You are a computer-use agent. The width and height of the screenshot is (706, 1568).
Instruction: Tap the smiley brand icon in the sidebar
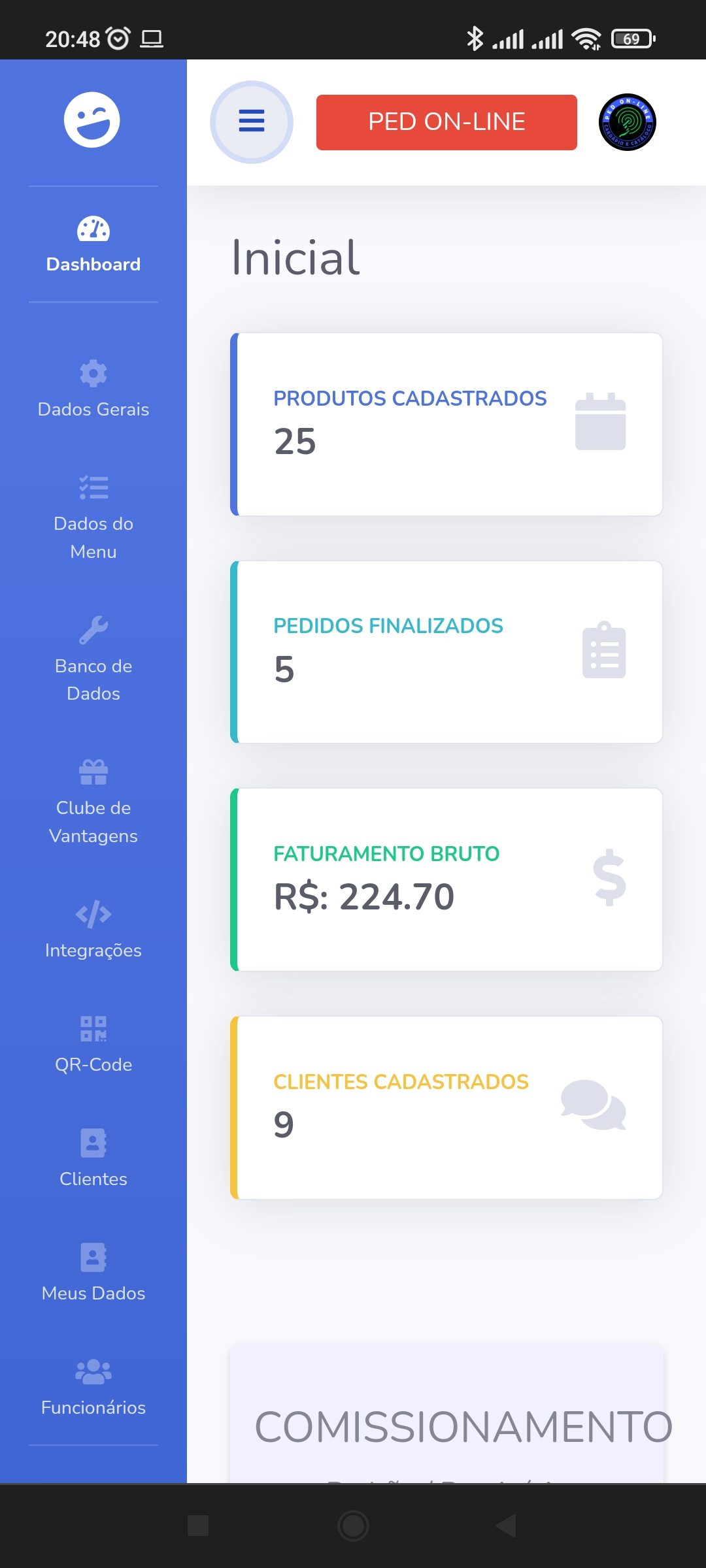pos(92,120)
